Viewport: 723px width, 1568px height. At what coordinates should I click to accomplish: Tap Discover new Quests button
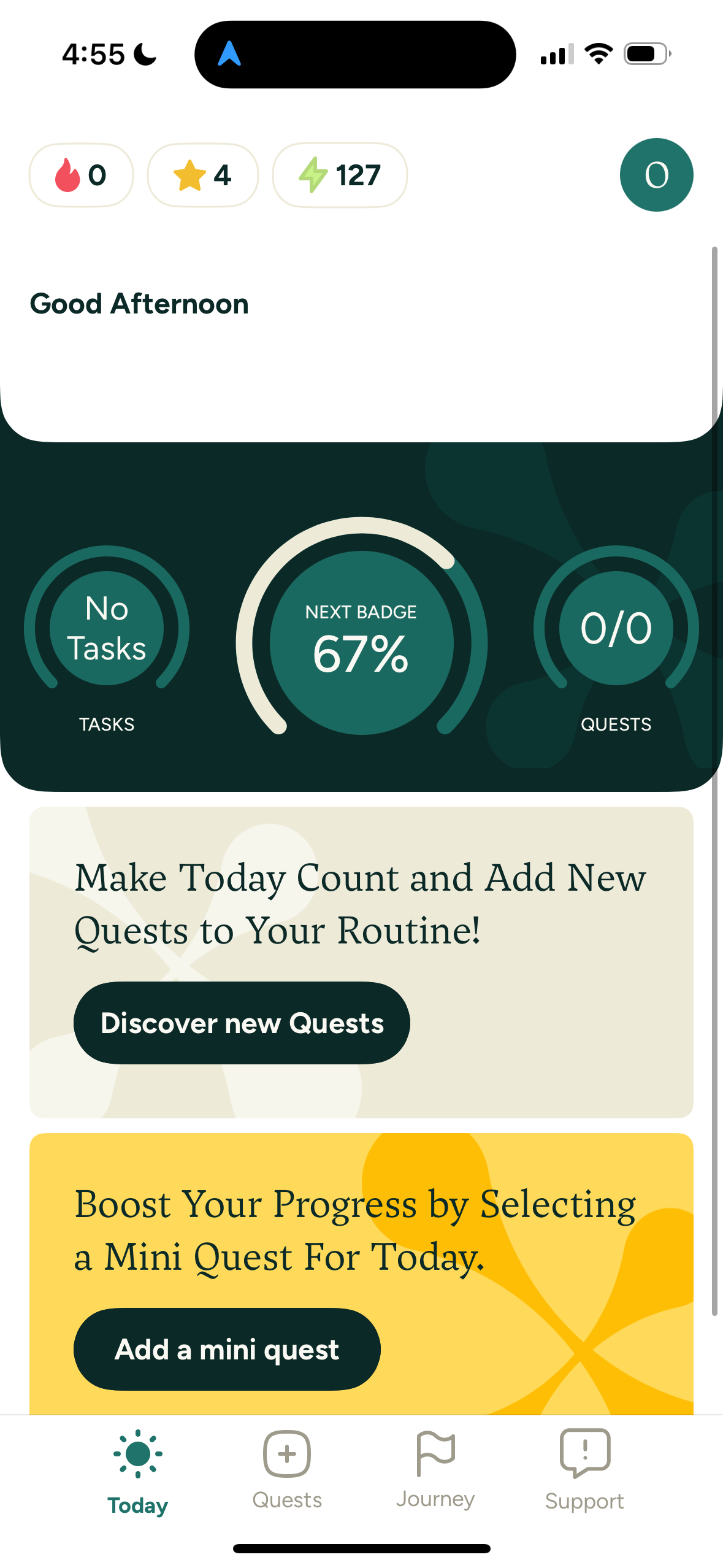pos(242,1023)
